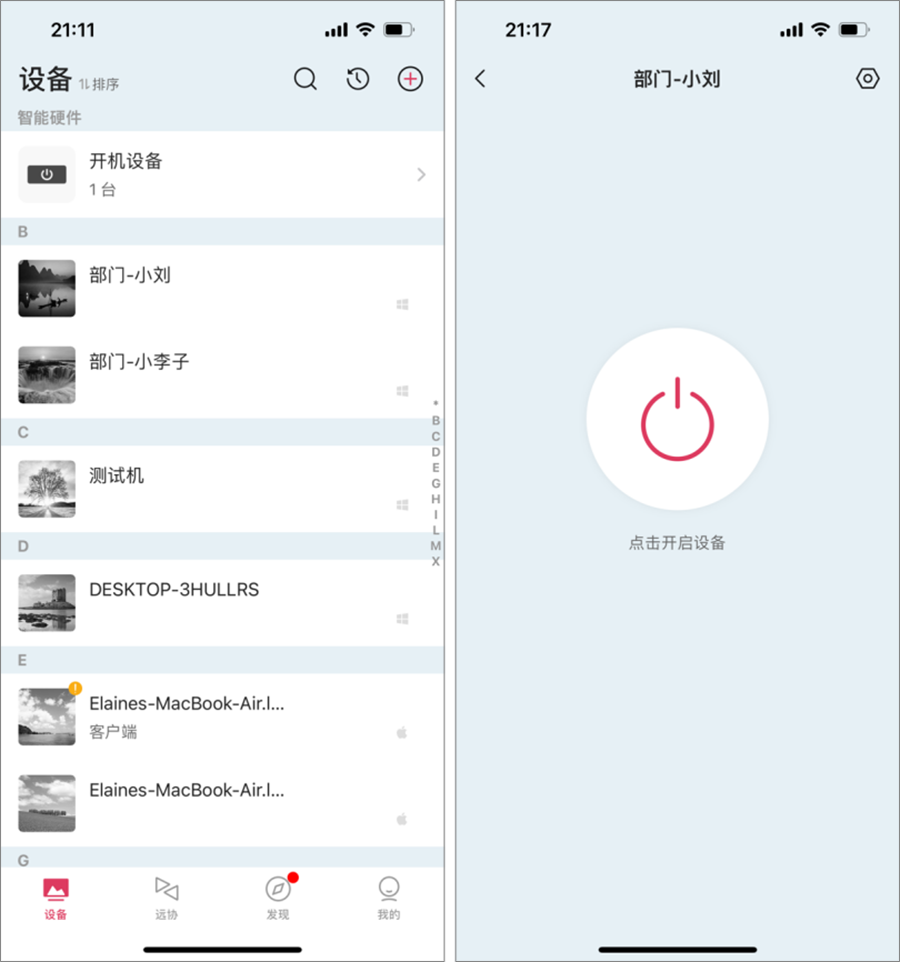
Task: Jump to letter M in the index
Action: pos(435,546)
